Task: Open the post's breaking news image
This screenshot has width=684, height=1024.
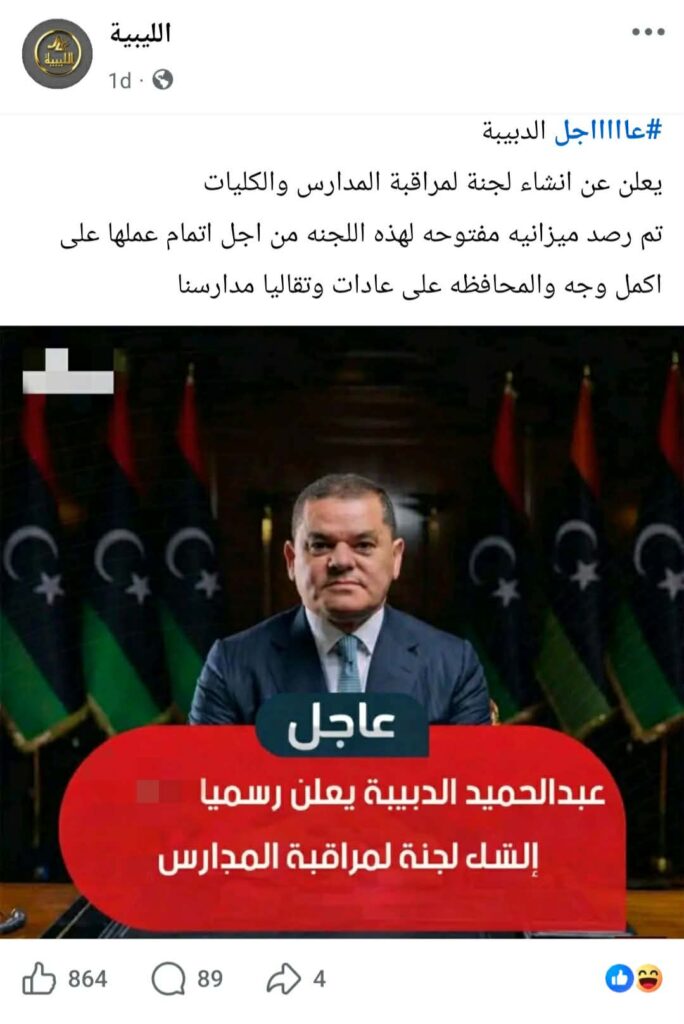Action: 342,630
